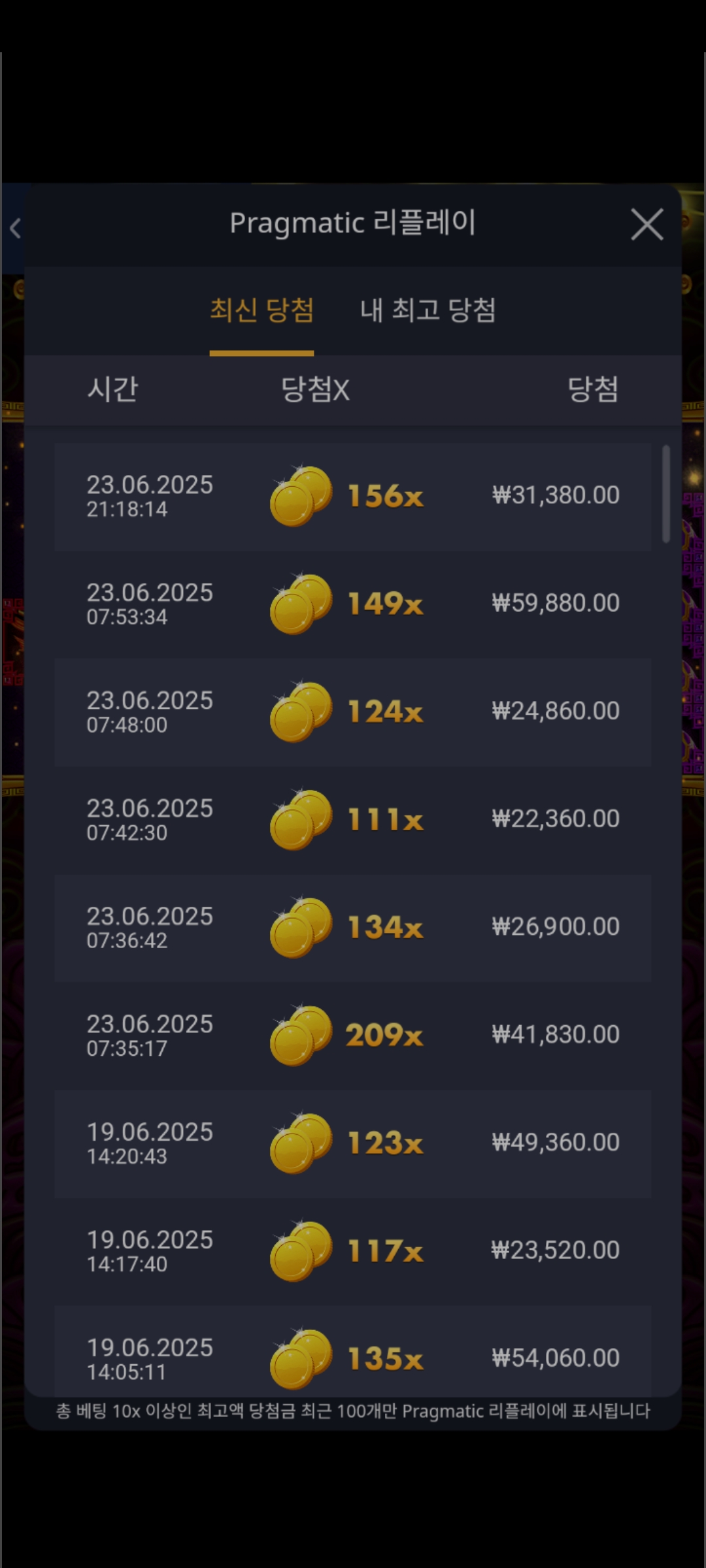Image resolution: width=706 pixels, height=1568 pixels.
Task: Select the 최신 당첨 tab
Action: point(261,310)
